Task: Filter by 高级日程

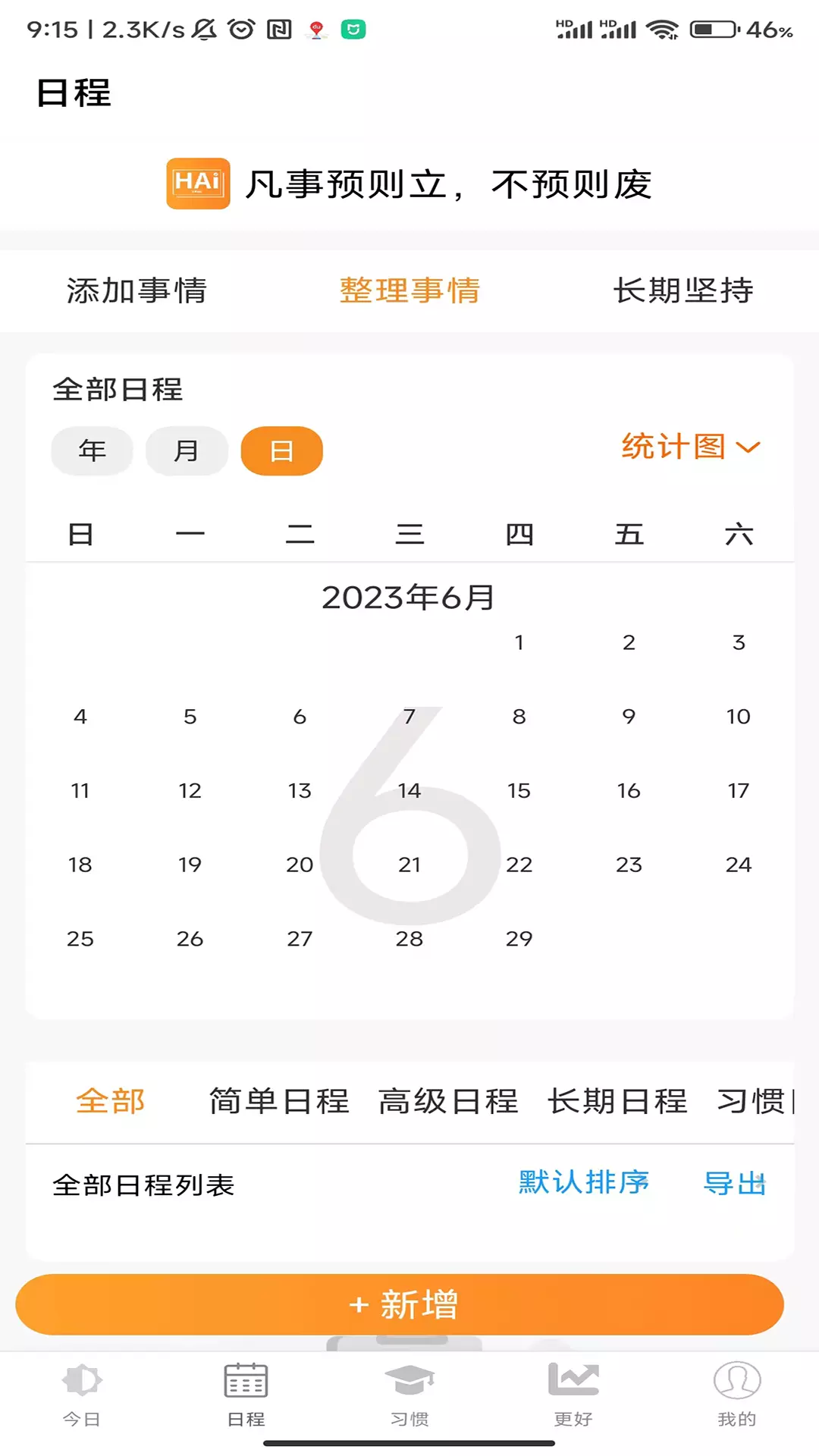Action: (x=448, y=1101)
